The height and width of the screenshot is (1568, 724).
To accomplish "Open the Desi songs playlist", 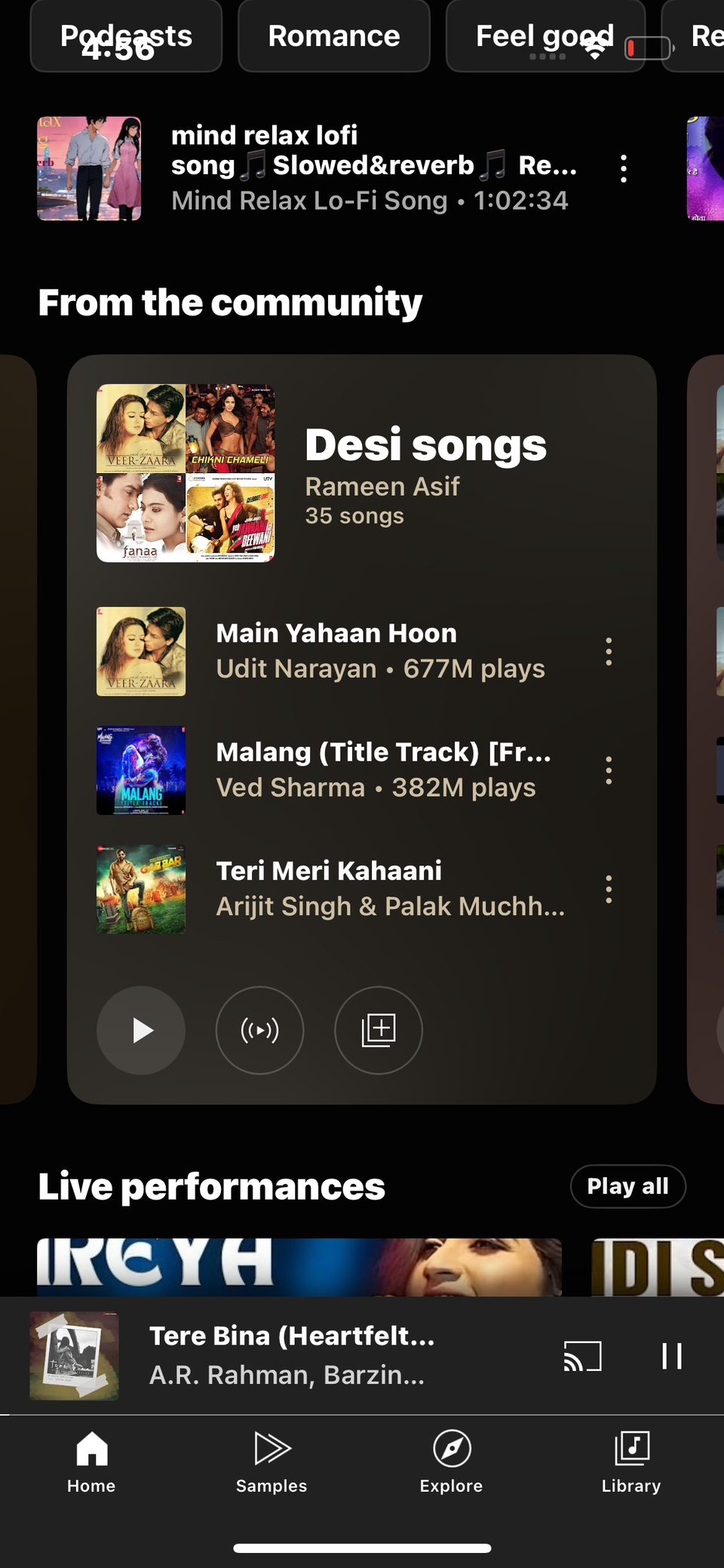I will (x=425, y=444).
